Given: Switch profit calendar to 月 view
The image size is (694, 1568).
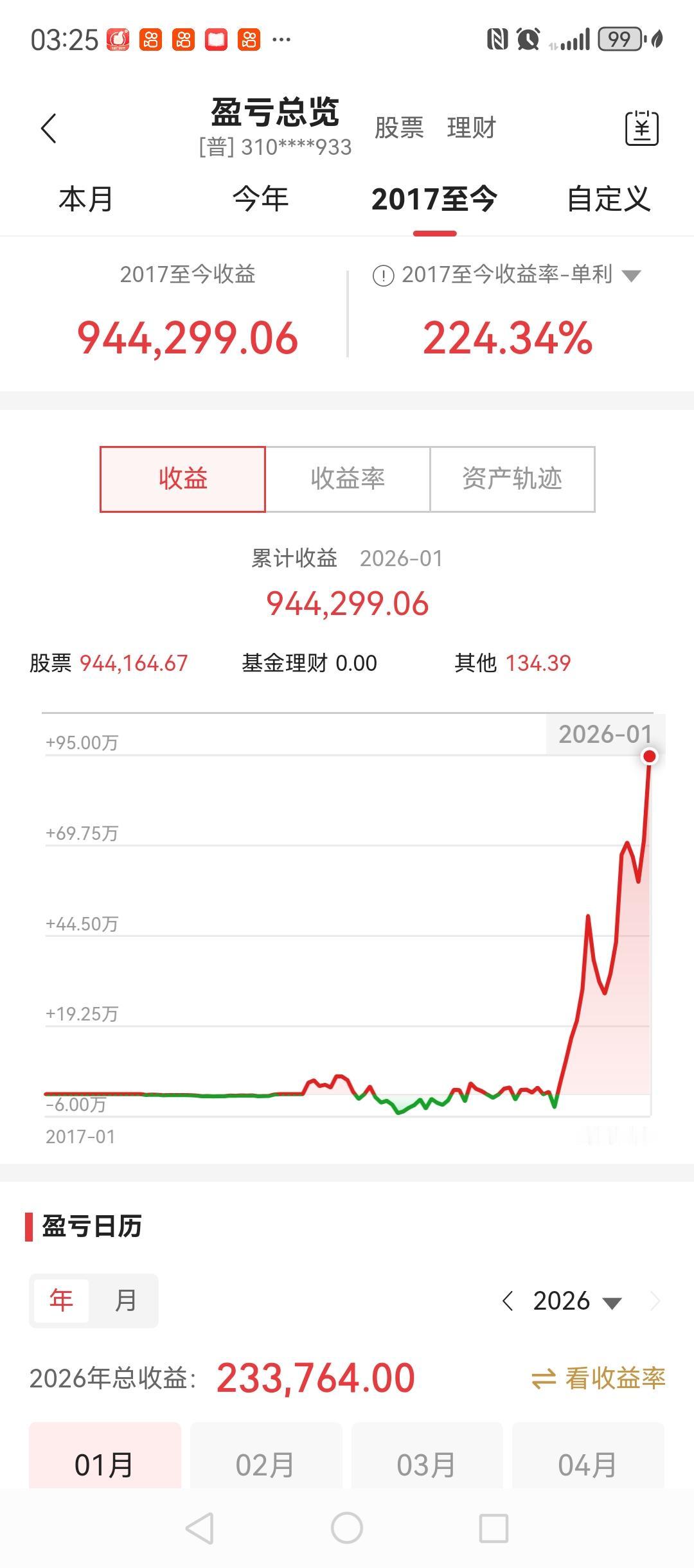Looking at the screenshot, I should [x=126, y=1300].
